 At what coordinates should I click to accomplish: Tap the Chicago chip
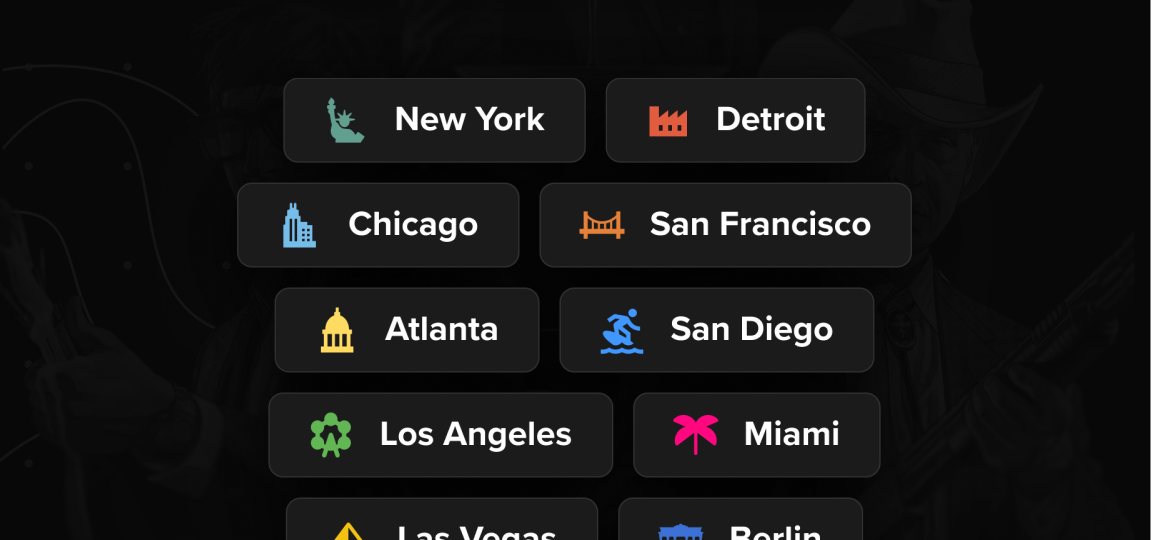point(378,225)
